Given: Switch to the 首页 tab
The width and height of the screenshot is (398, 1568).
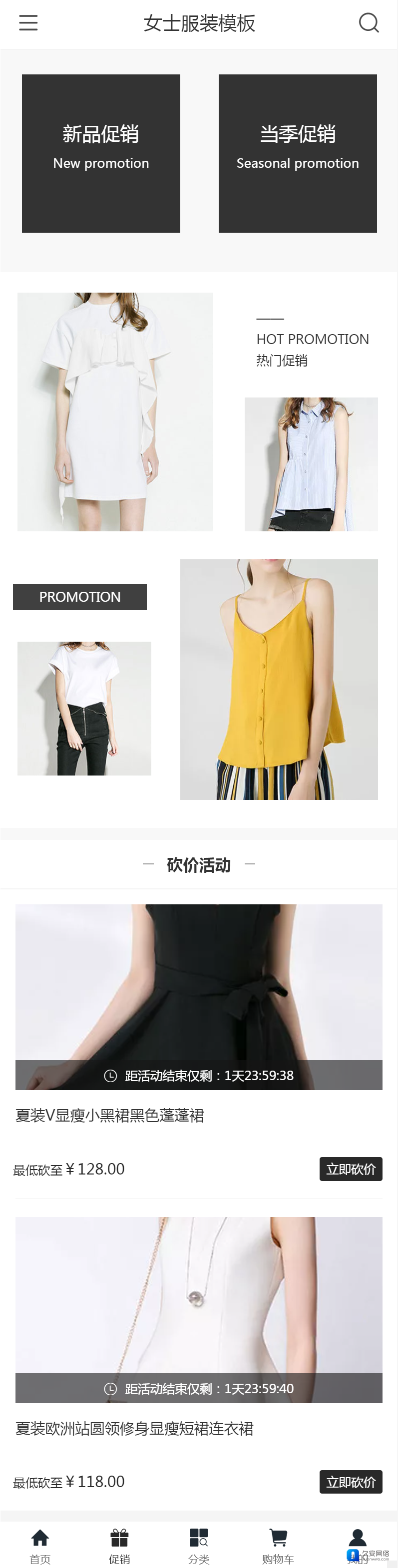Looking at the screenshot, I should [40, 1545].
